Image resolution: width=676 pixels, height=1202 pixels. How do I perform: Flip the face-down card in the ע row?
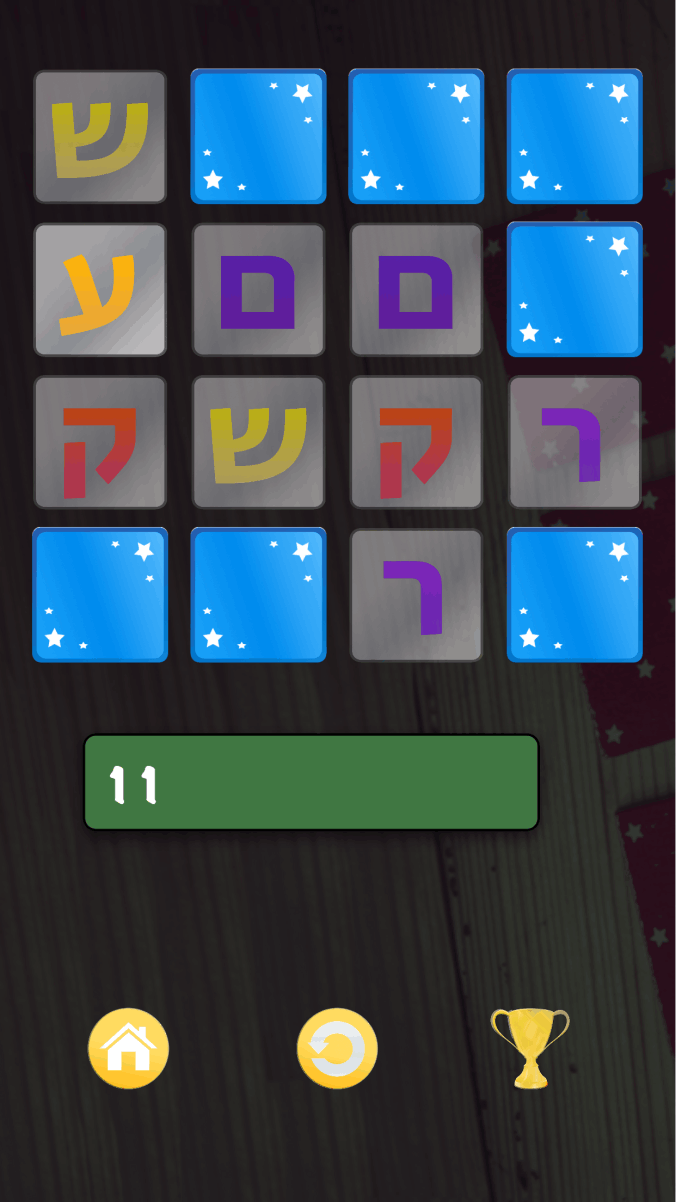574,289
